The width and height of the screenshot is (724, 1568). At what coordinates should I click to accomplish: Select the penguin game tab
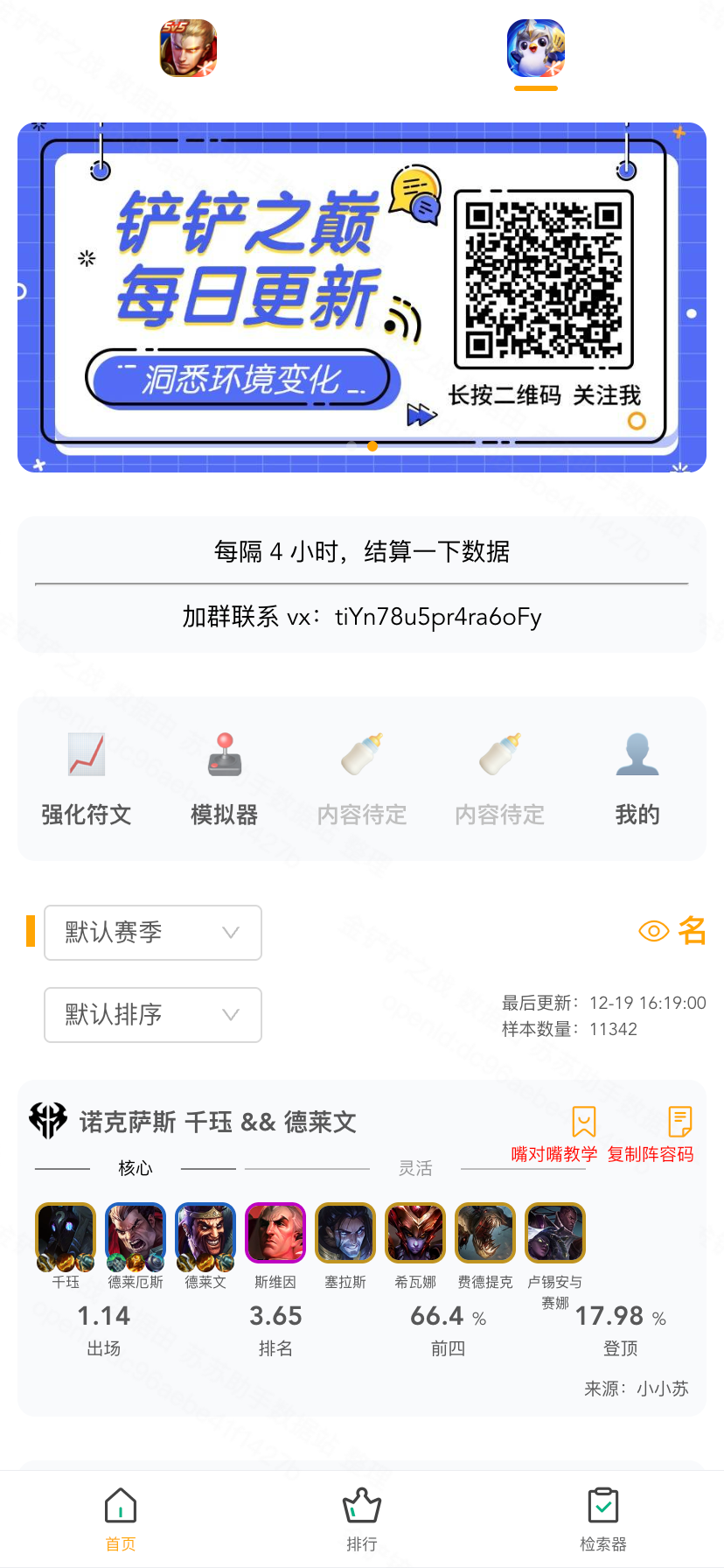(x=536, y=48)
